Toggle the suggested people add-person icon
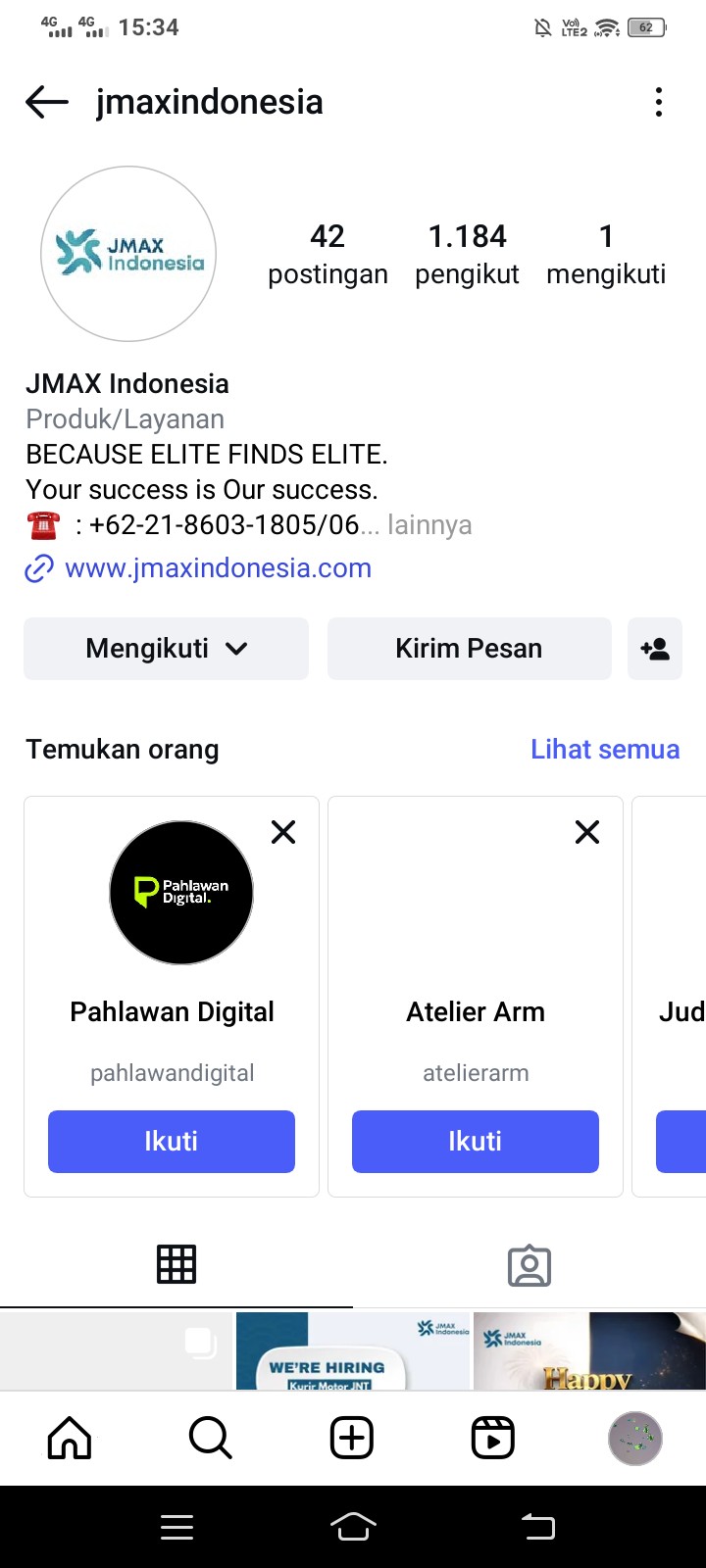The height and width of the screenshot is (1568, 706). click(654, 649)
